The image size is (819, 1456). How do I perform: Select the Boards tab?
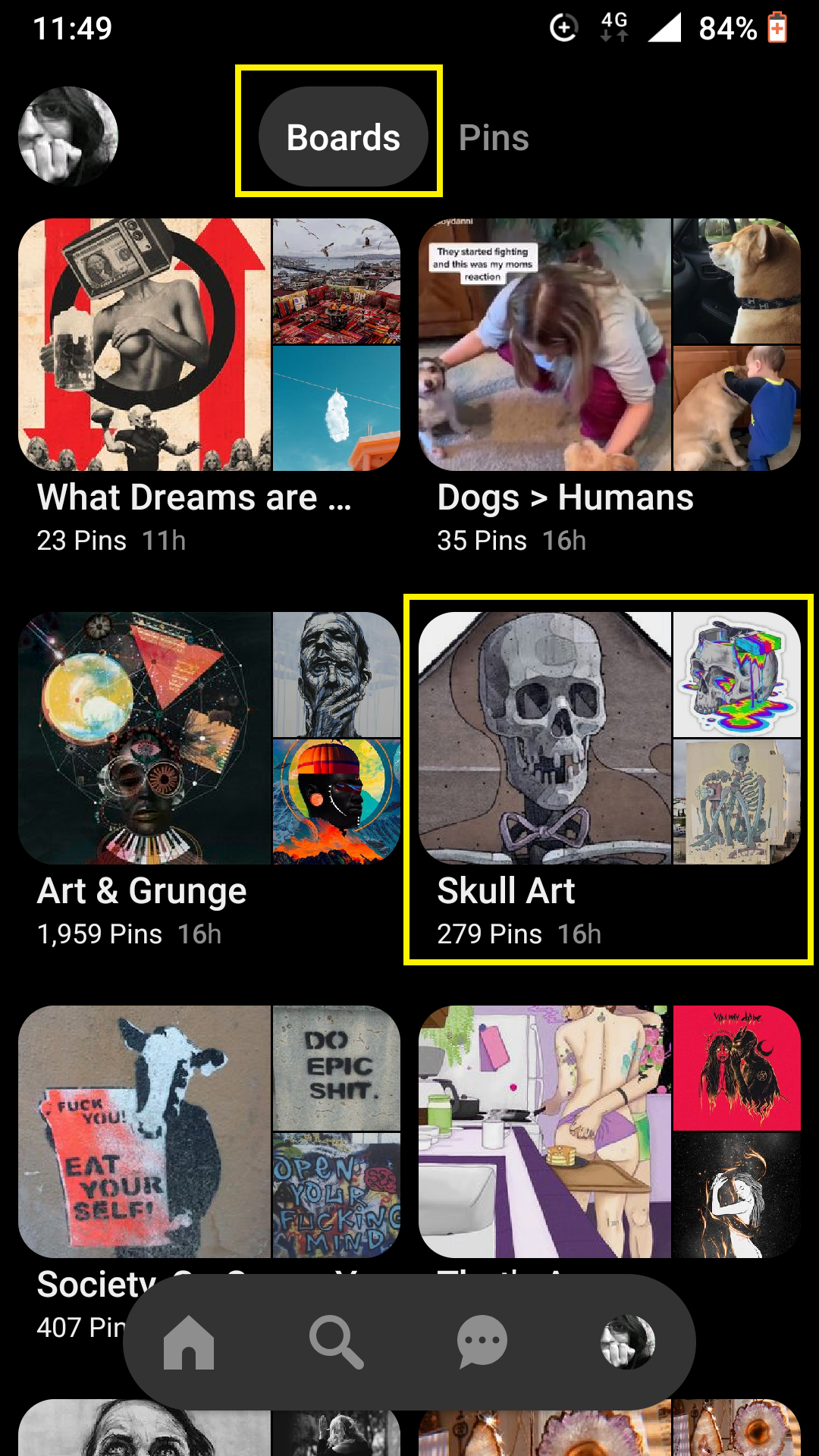tap(340, 136)
